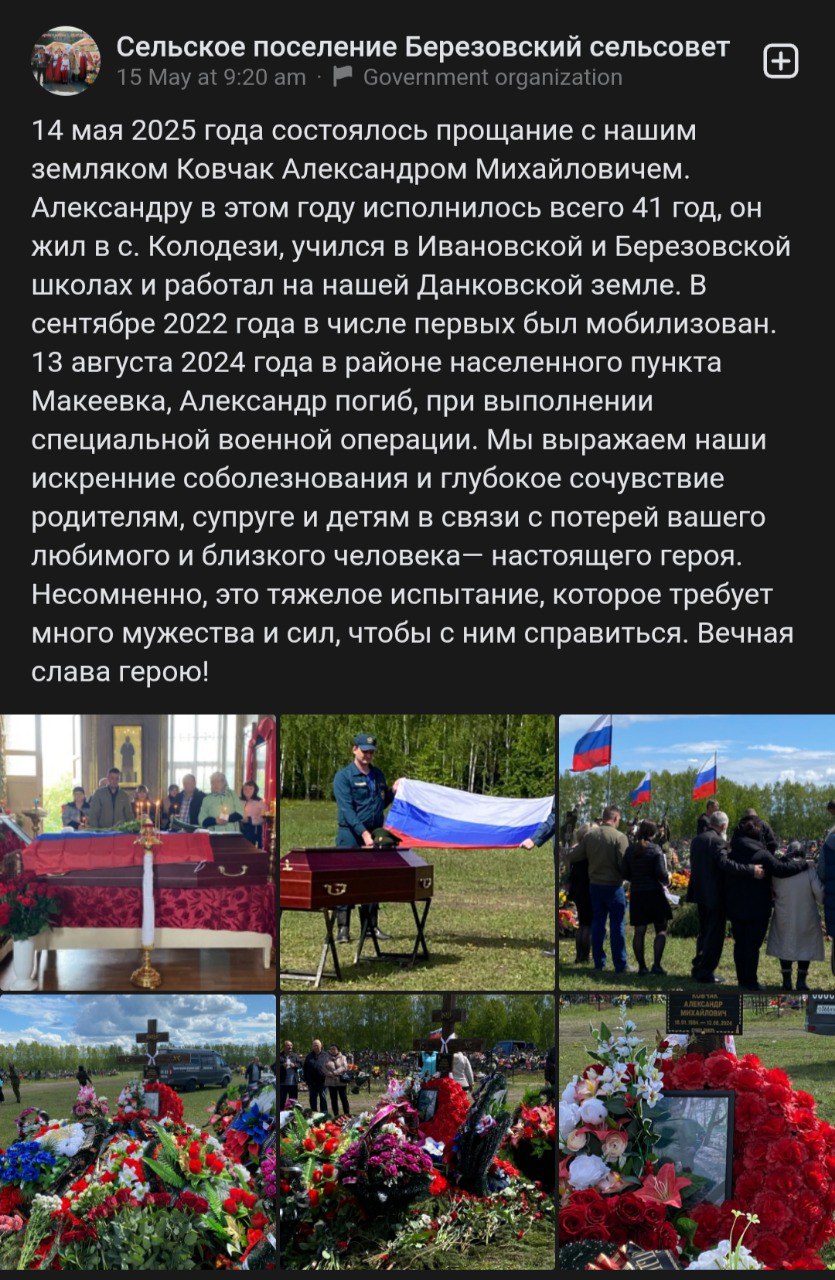This screenshot has width=835, height=1280.
Task: Follow the community with the plus icon
Action: coord(780,62)
